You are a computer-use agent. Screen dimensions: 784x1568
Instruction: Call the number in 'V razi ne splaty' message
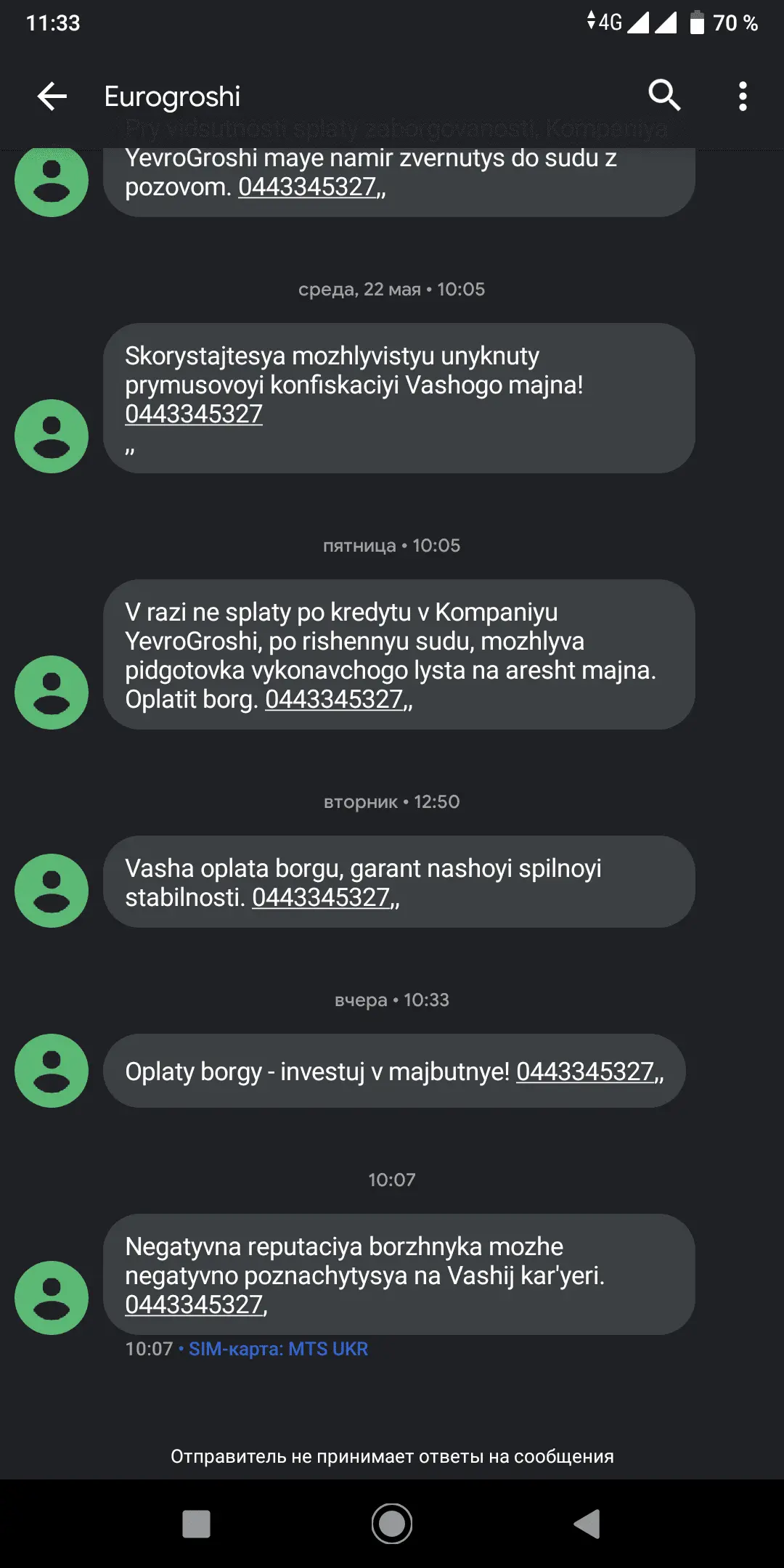pyautogui.click(x=334, y=699)
